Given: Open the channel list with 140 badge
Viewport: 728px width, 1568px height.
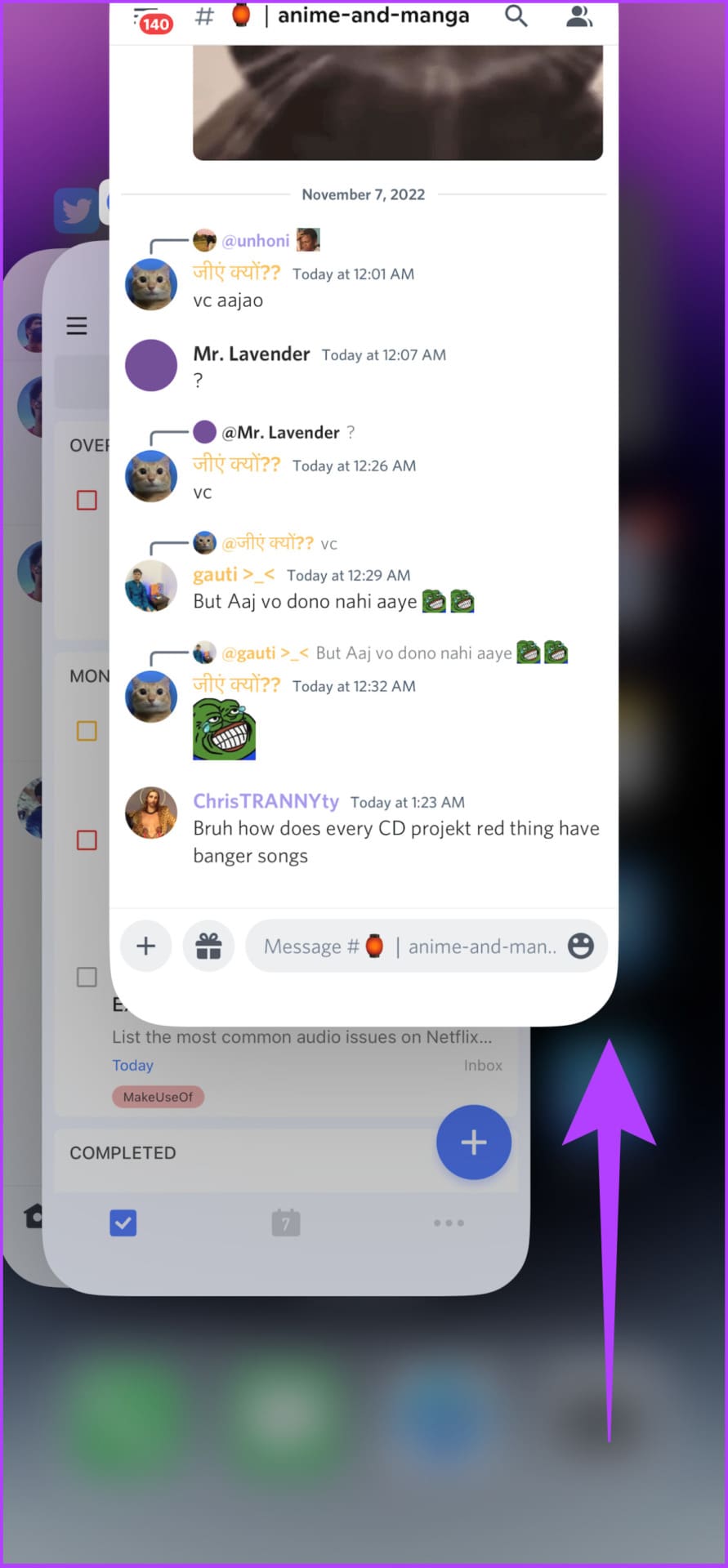Looking at the screenshot, I should point(153,20).
